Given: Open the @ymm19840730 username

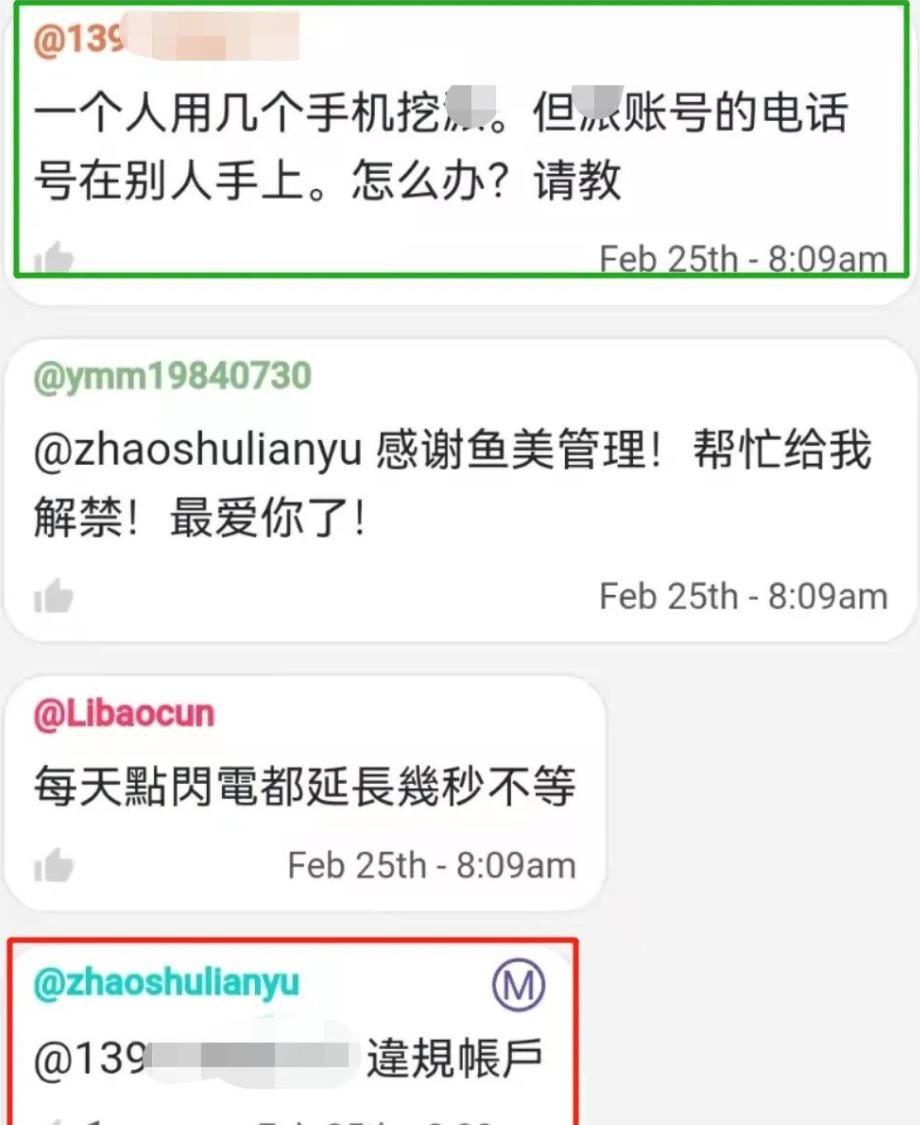Looking at the screenshot, I should point(172,377).
